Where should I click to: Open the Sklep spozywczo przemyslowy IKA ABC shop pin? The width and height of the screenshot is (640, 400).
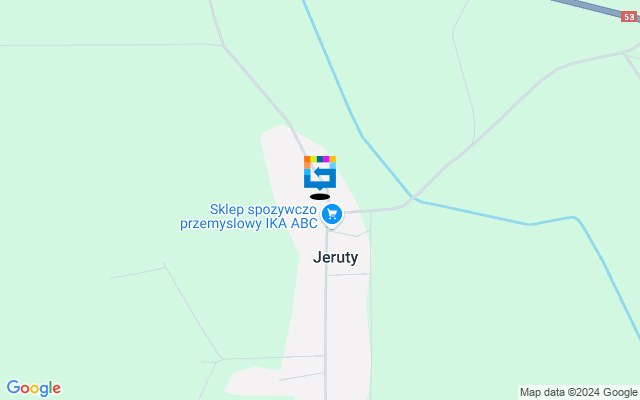332,214
